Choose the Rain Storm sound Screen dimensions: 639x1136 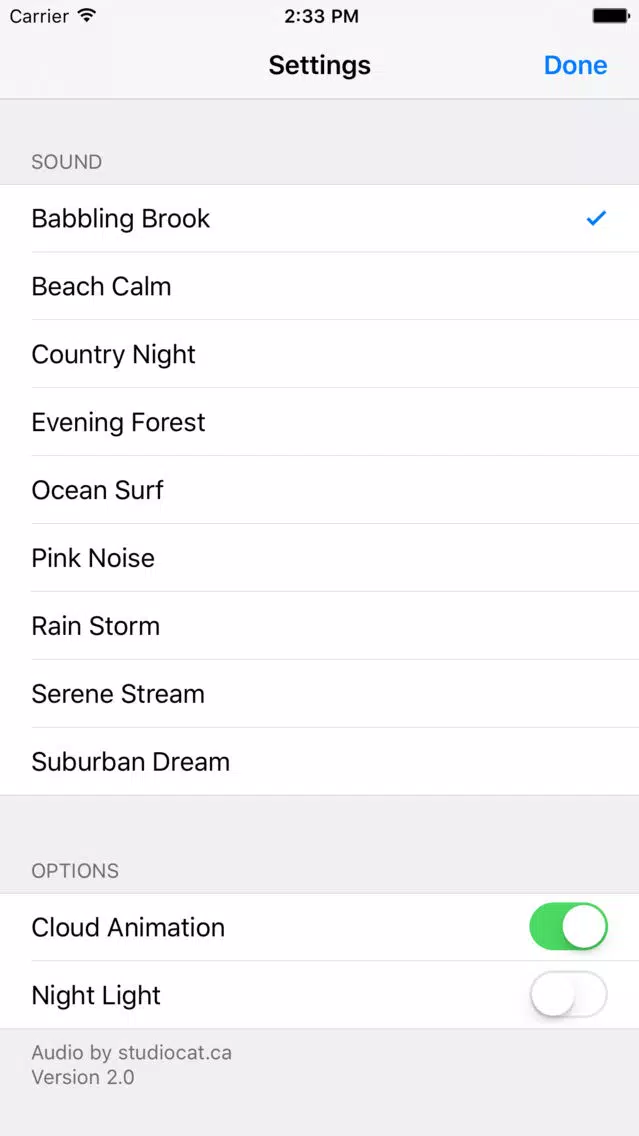pos(320,626)
